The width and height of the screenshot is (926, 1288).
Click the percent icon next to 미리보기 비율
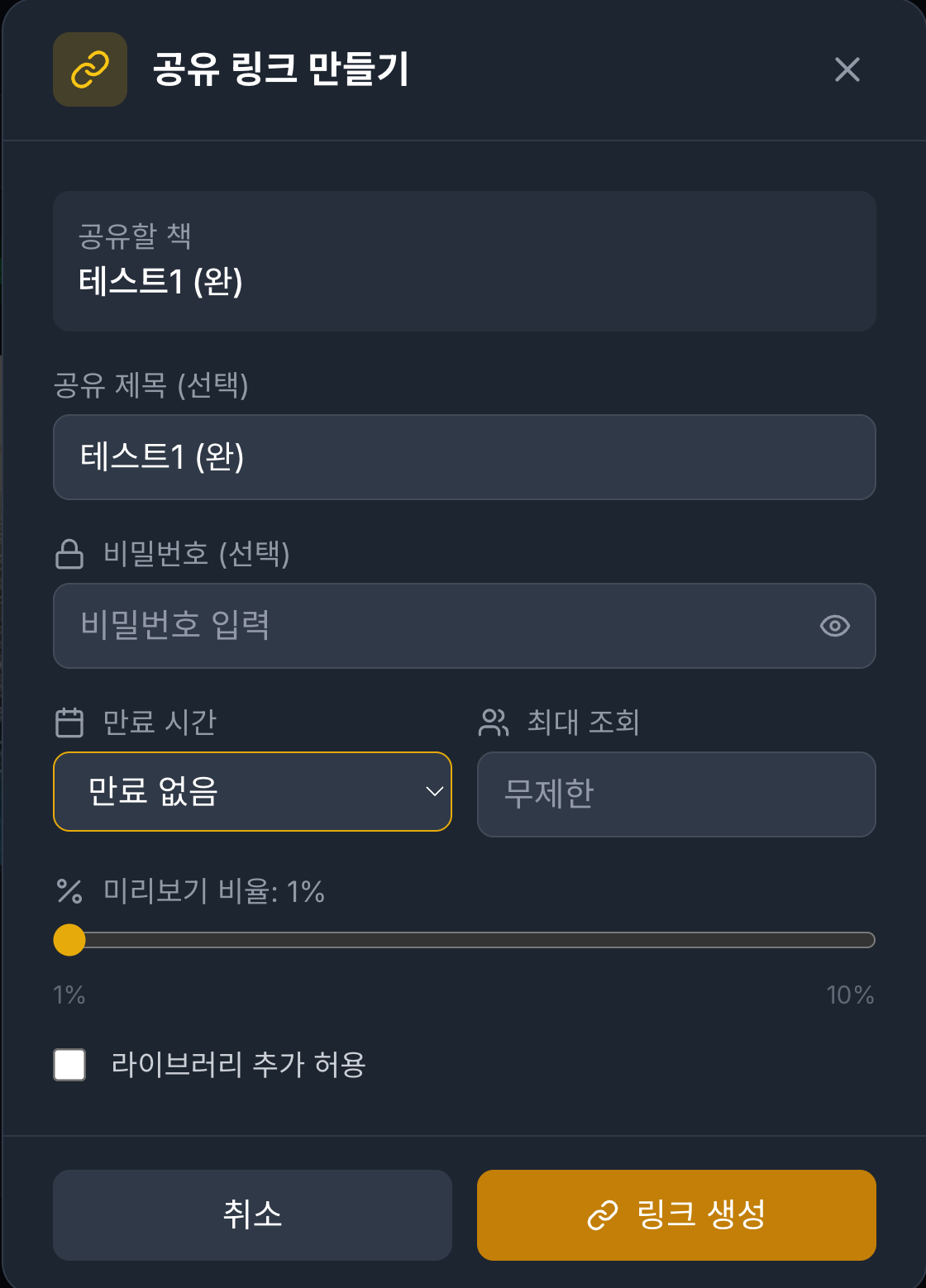click(69, 892)
